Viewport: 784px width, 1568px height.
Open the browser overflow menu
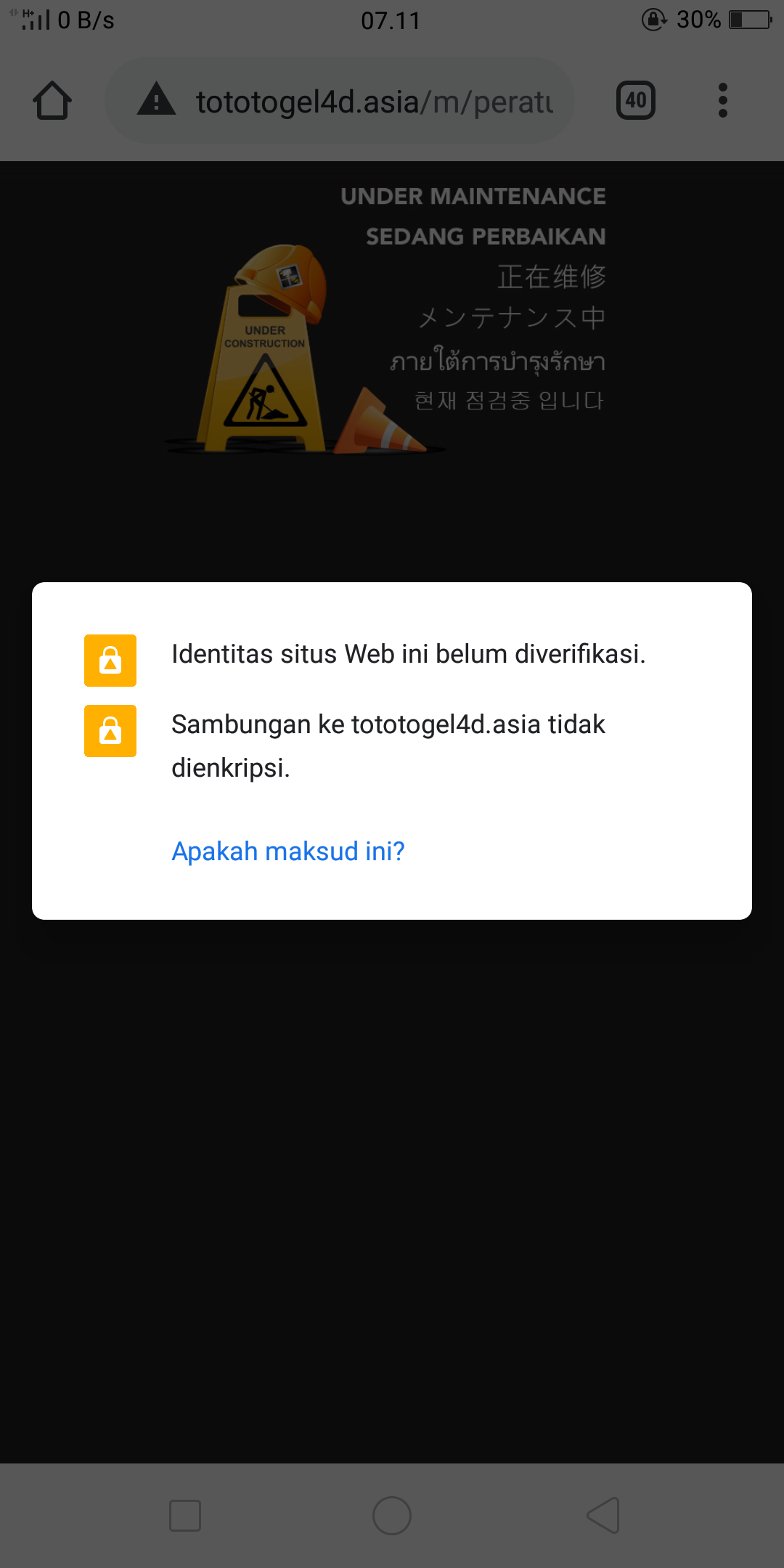click(722, 100)
